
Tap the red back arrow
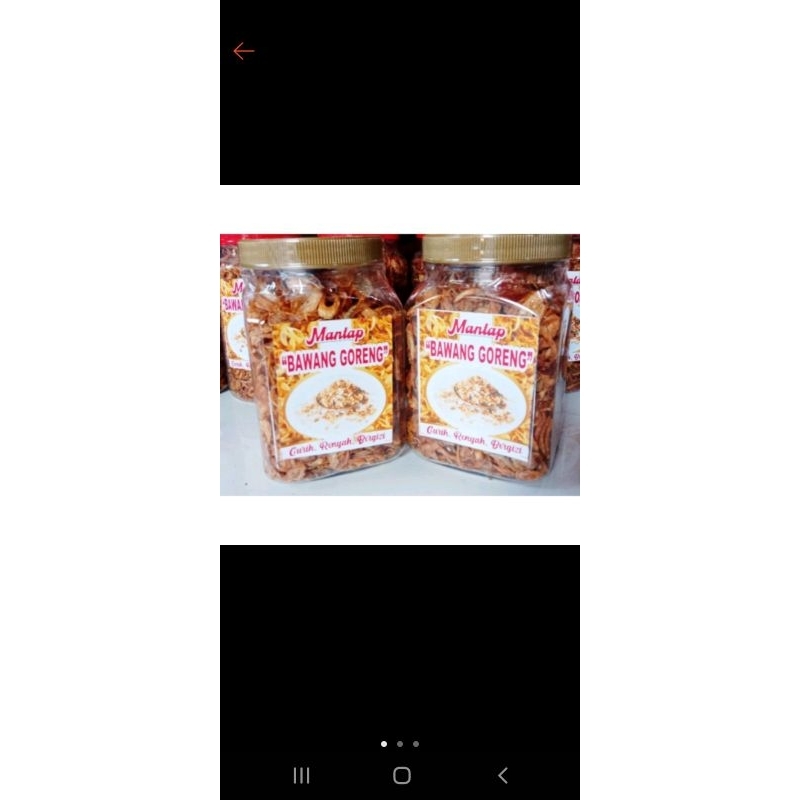[243, 51]
